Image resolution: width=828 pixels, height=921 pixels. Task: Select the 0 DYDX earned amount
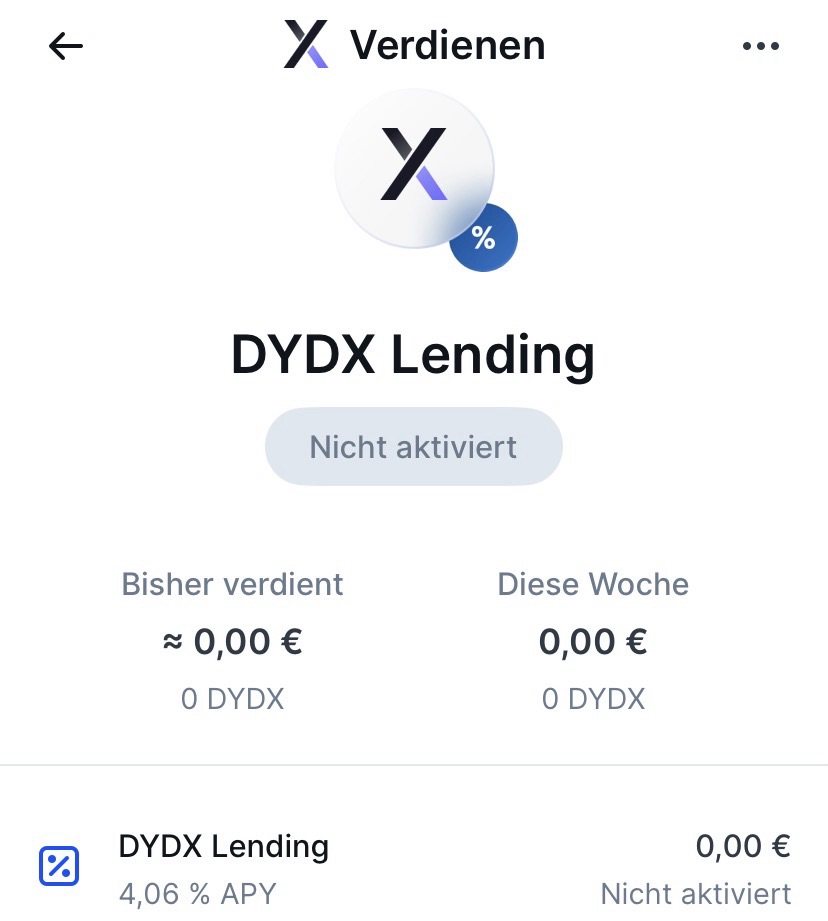(231, 699)
